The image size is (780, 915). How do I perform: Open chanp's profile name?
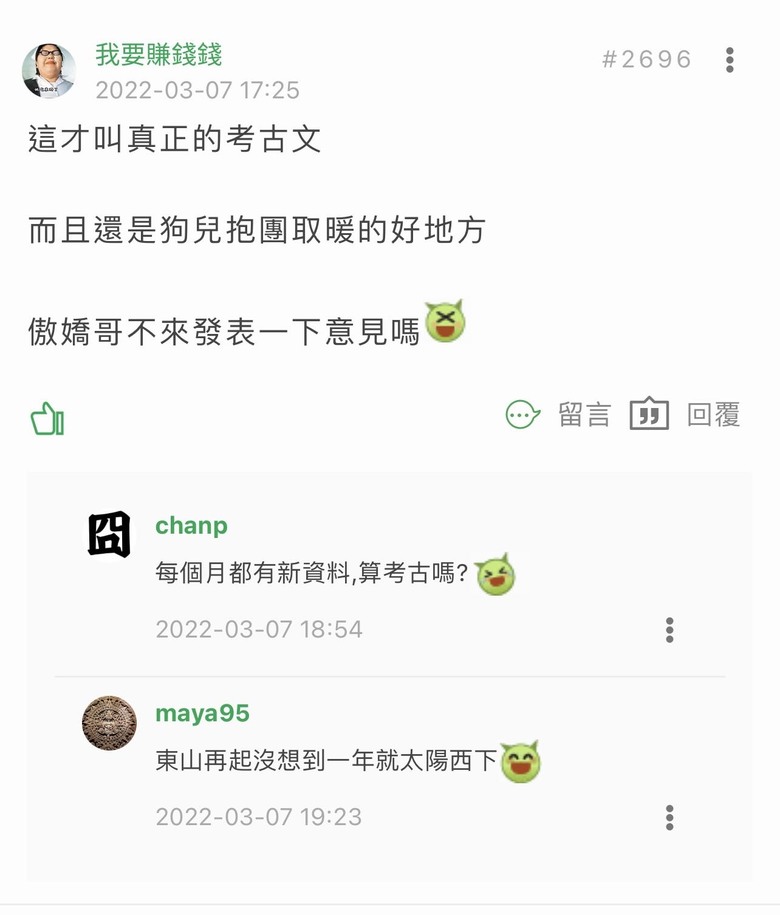click(x=191, y=525)
